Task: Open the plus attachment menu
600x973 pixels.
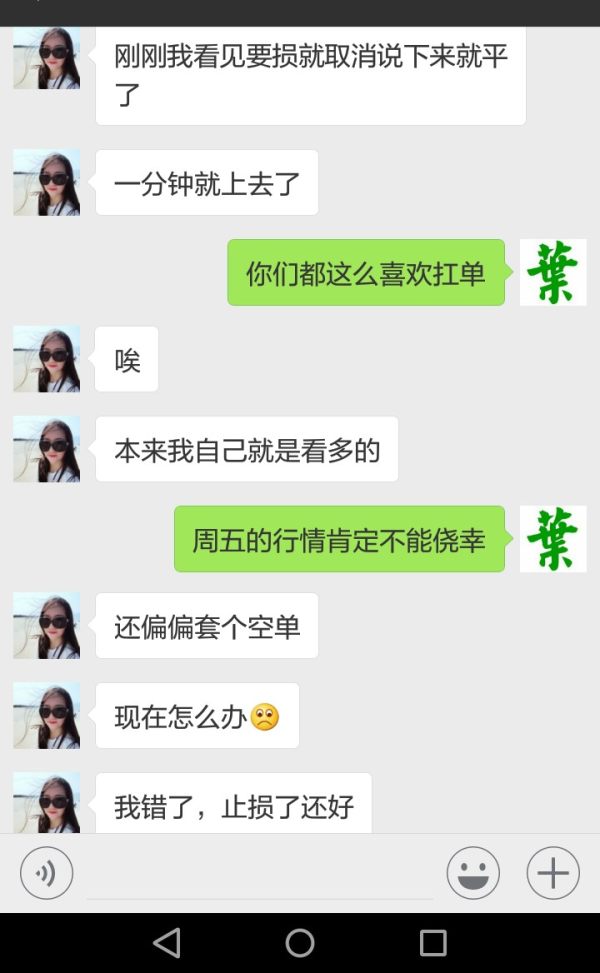Action: pos(553,873)
